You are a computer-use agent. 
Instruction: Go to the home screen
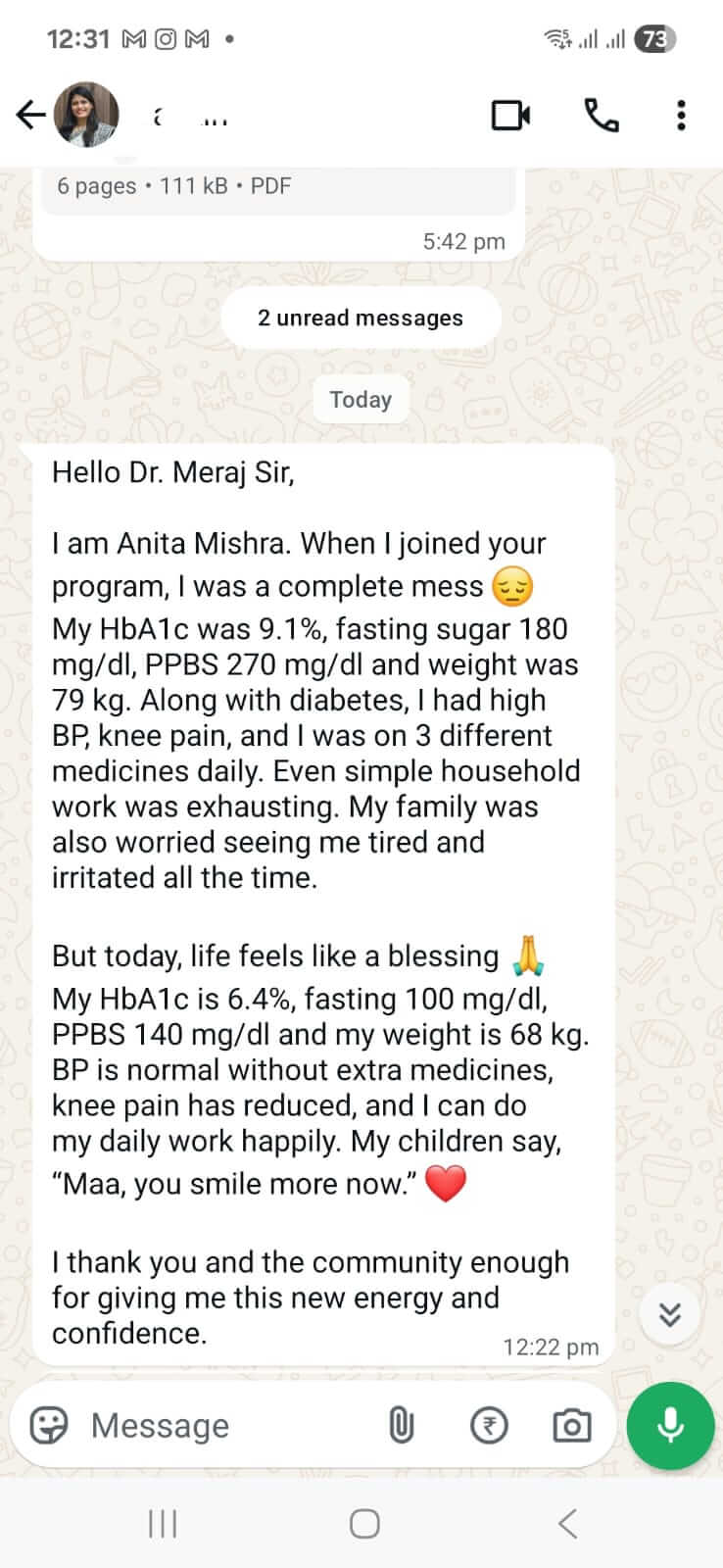364,1523
